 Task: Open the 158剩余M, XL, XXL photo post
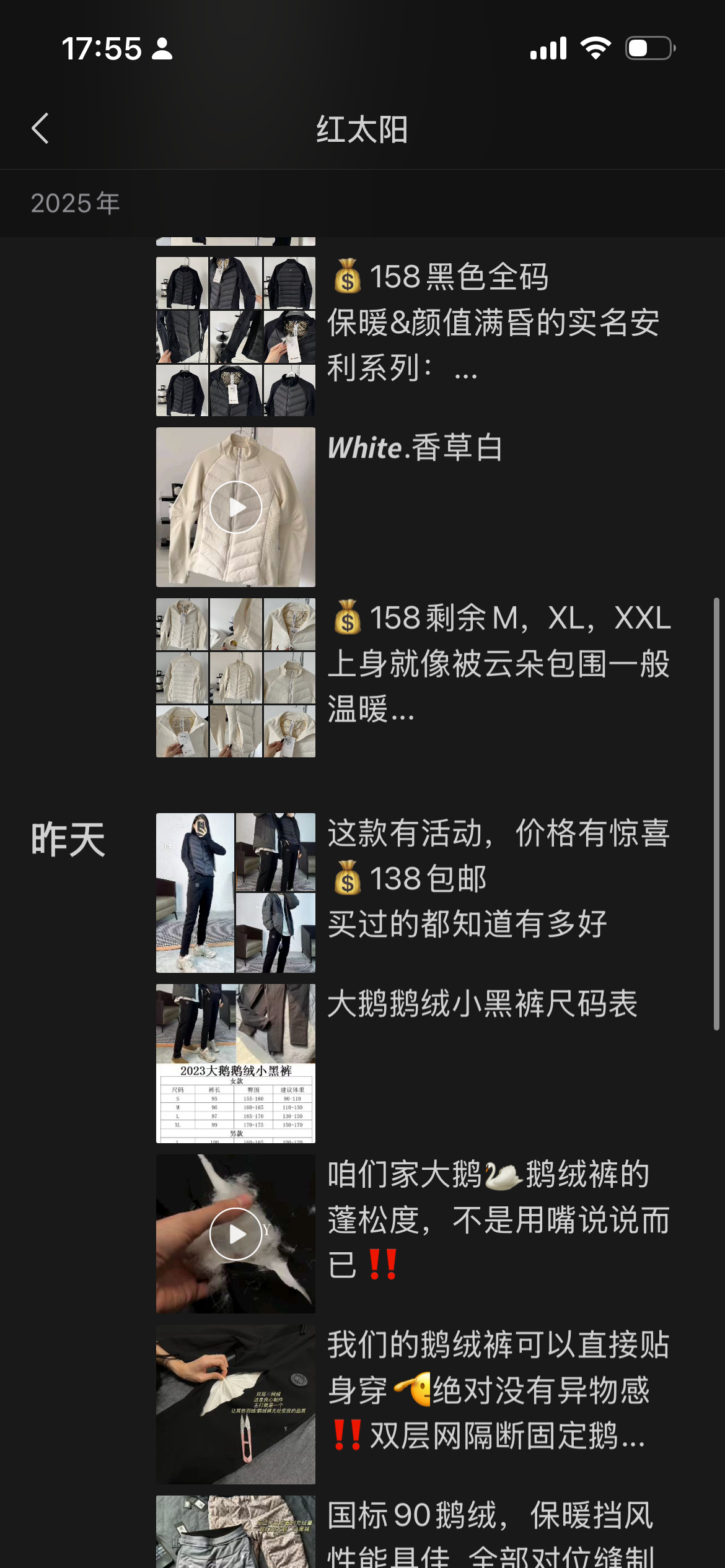tap(235, 677)
